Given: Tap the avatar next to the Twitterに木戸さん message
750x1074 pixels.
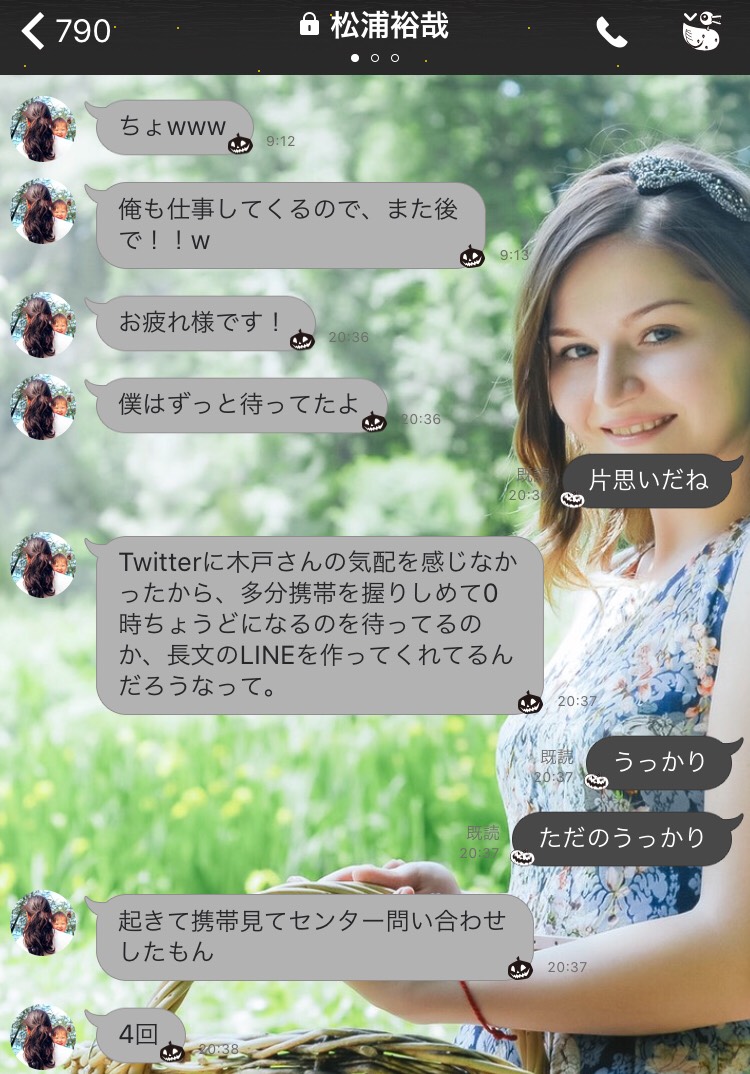Looking at the screenshot, I should coord(43,565).
